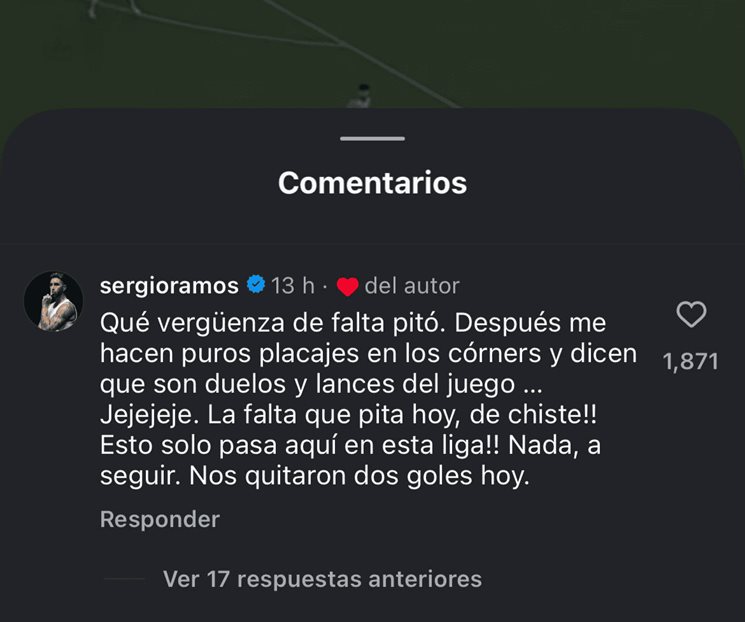The width and height of the screenshot is (745, 622).
Task: Open sergioramos profile picture
Action: 52,300
